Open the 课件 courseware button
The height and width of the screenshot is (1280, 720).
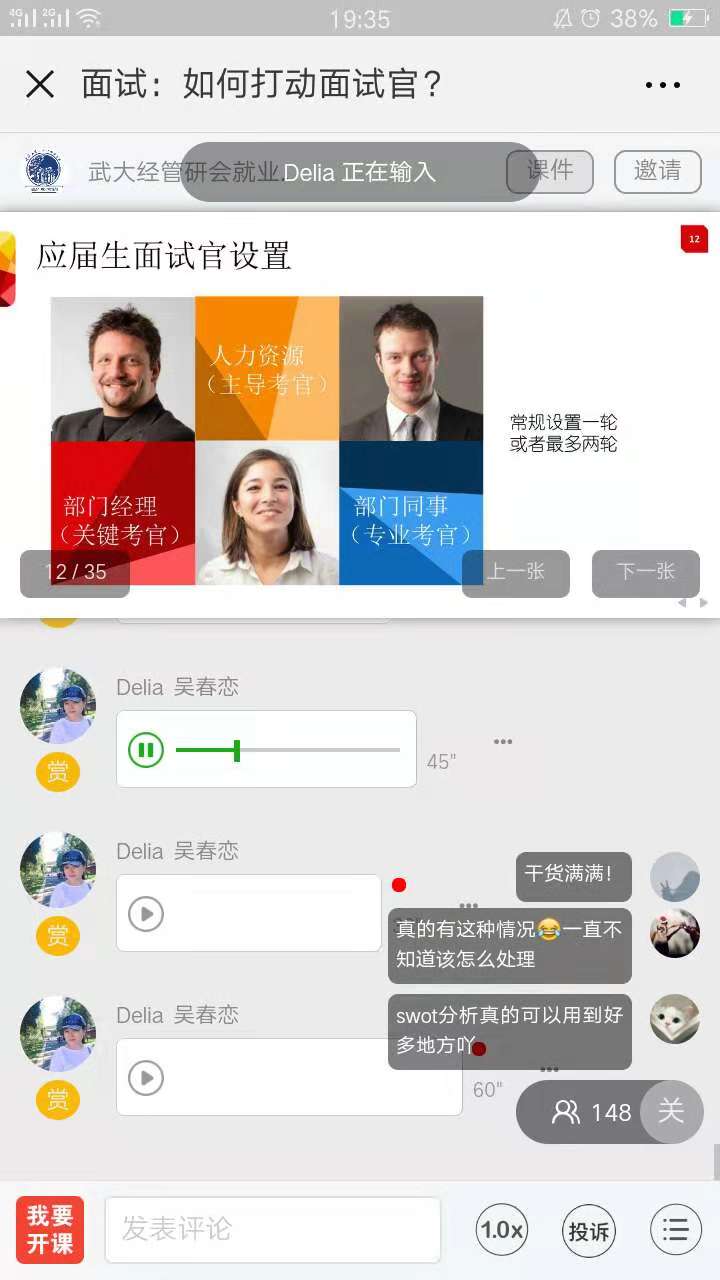pyautogui.click(x=549, y=171)
